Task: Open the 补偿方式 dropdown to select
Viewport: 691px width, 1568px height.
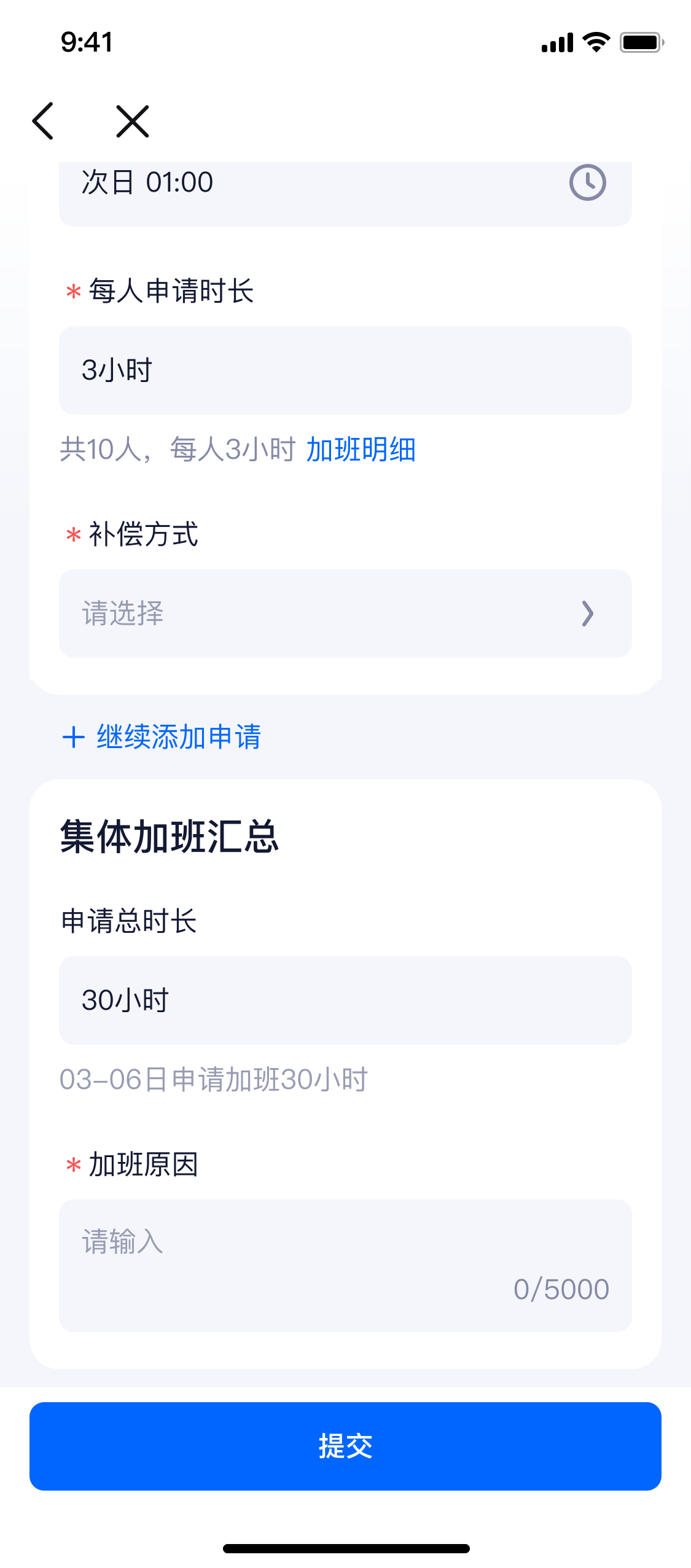Action: [x=345, y=614]
